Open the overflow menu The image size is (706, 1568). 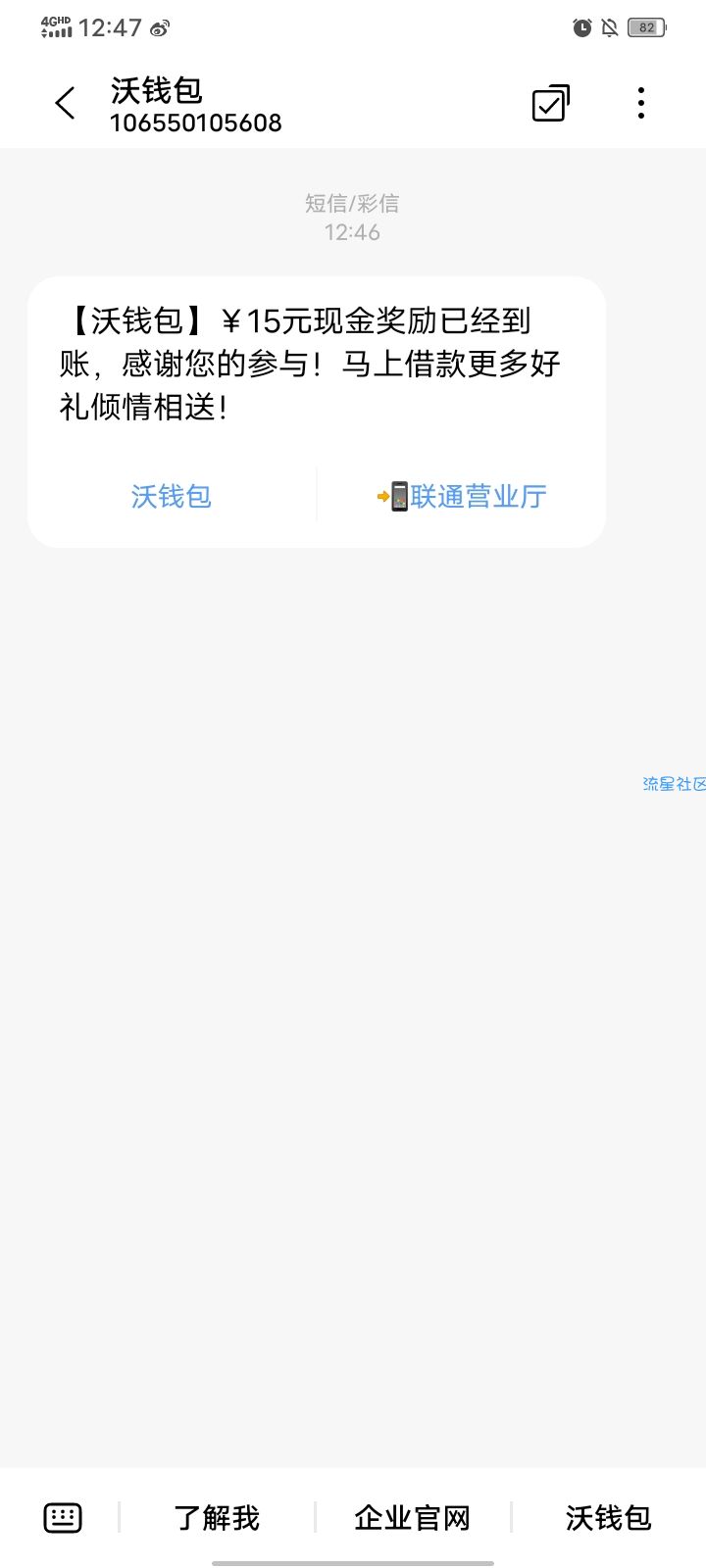point(640,103)
